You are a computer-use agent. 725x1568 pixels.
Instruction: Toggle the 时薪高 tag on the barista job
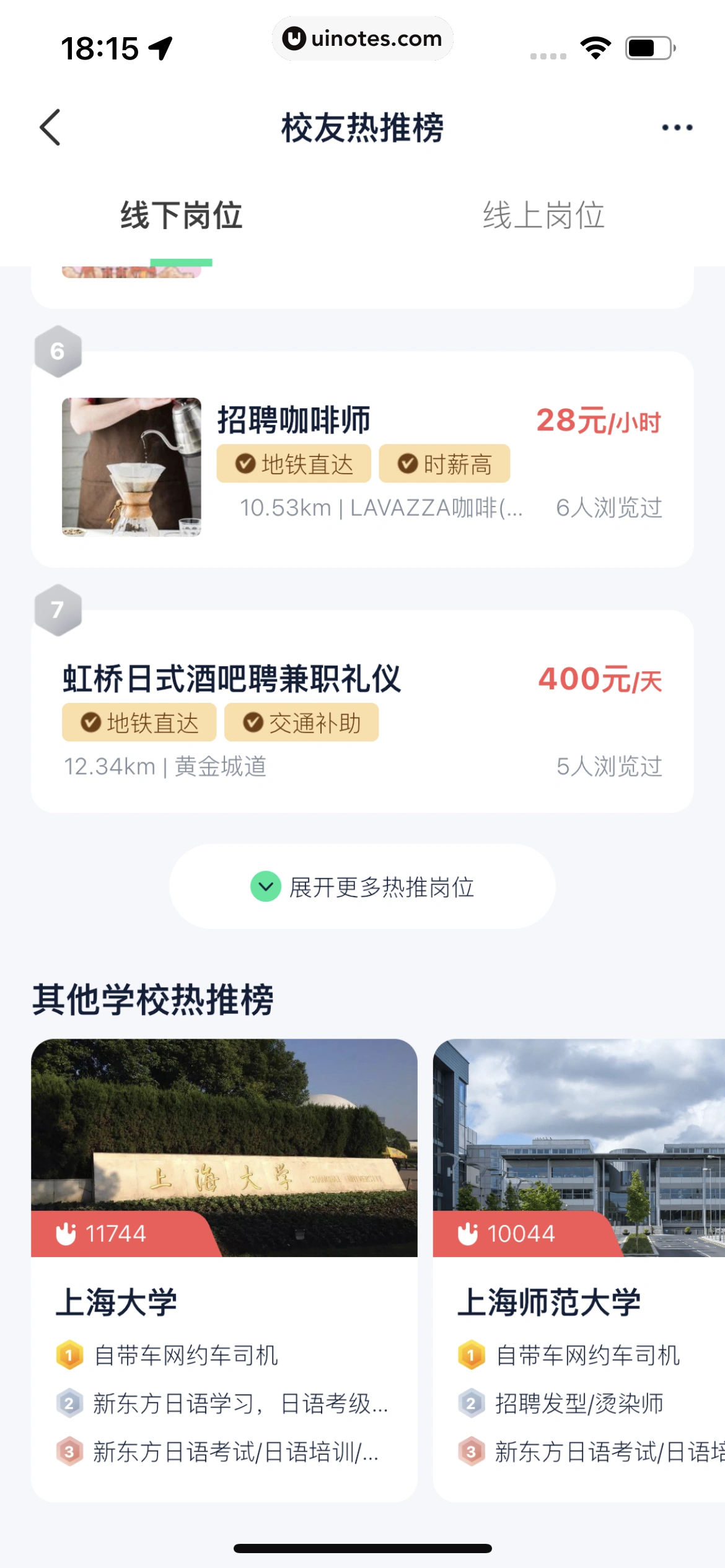coord(445,463)
